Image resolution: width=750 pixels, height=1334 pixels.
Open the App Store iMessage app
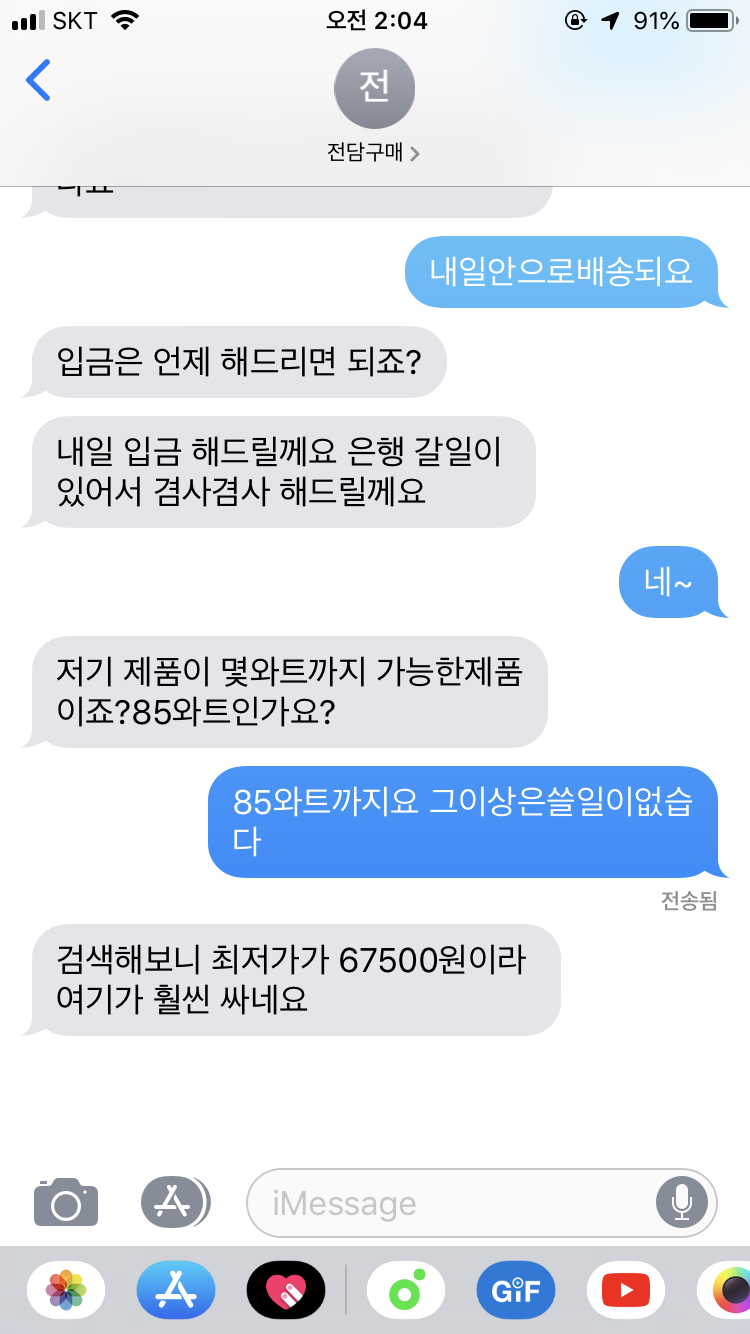tap(176, 1290)
